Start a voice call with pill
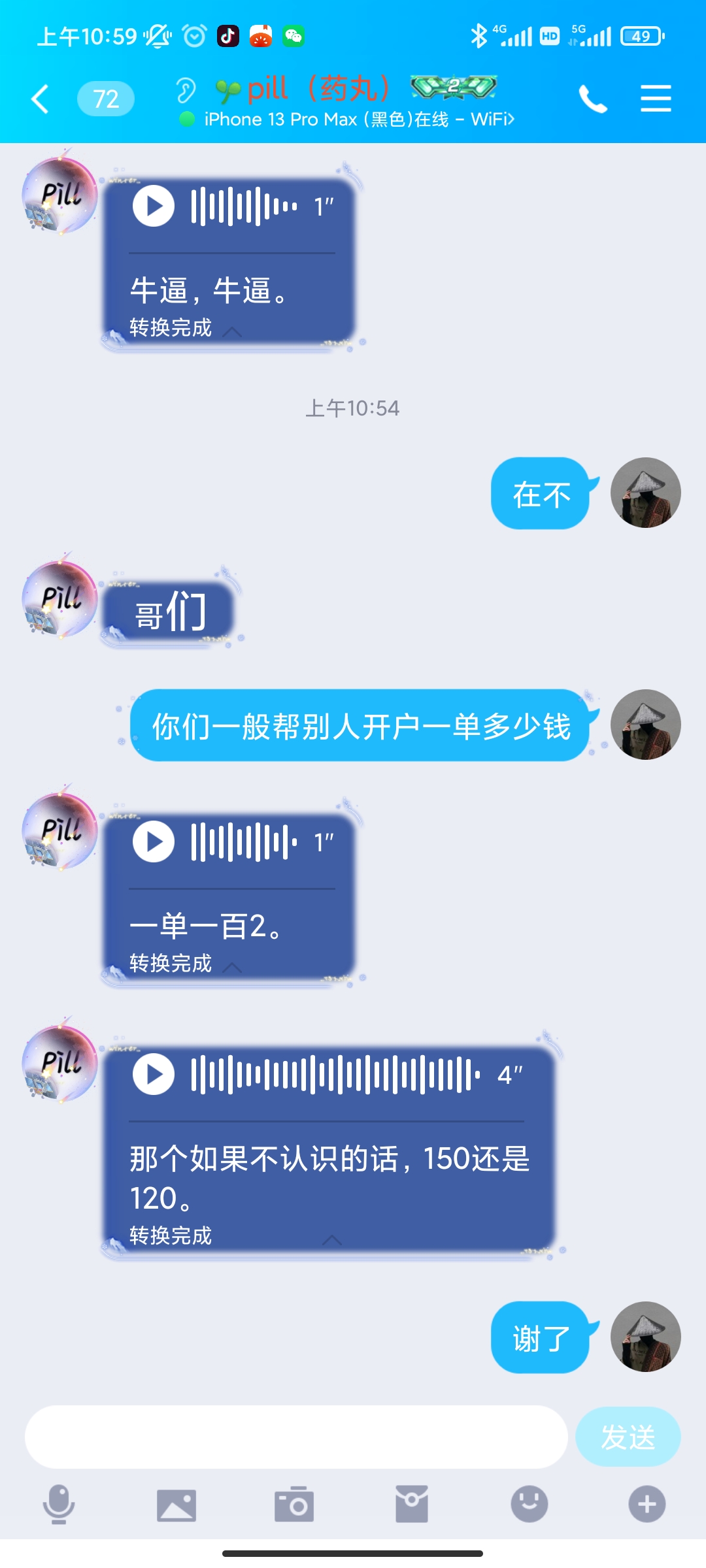Screen dimensions: 706x1568 tap(593, 99)
